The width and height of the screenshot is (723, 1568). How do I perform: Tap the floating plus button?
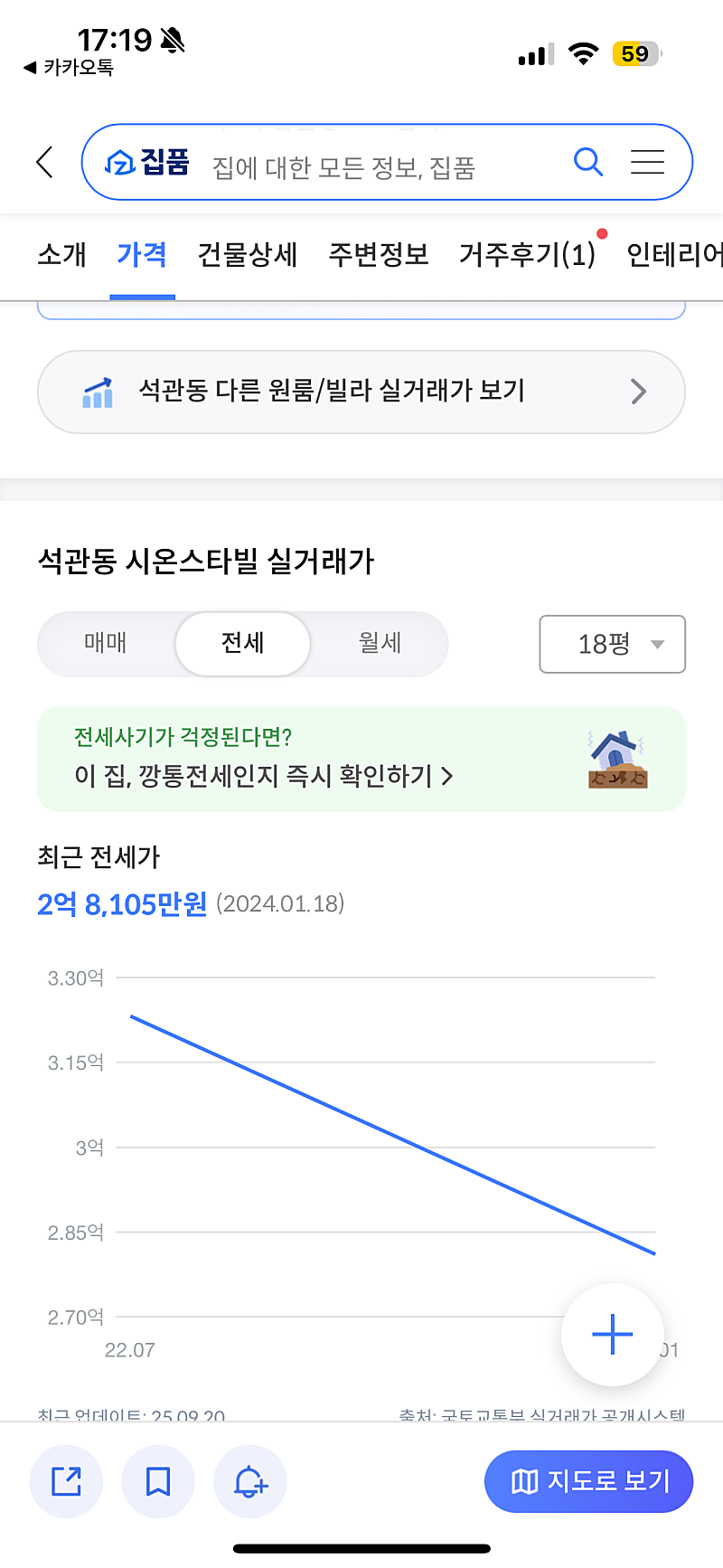[612, 1334]
